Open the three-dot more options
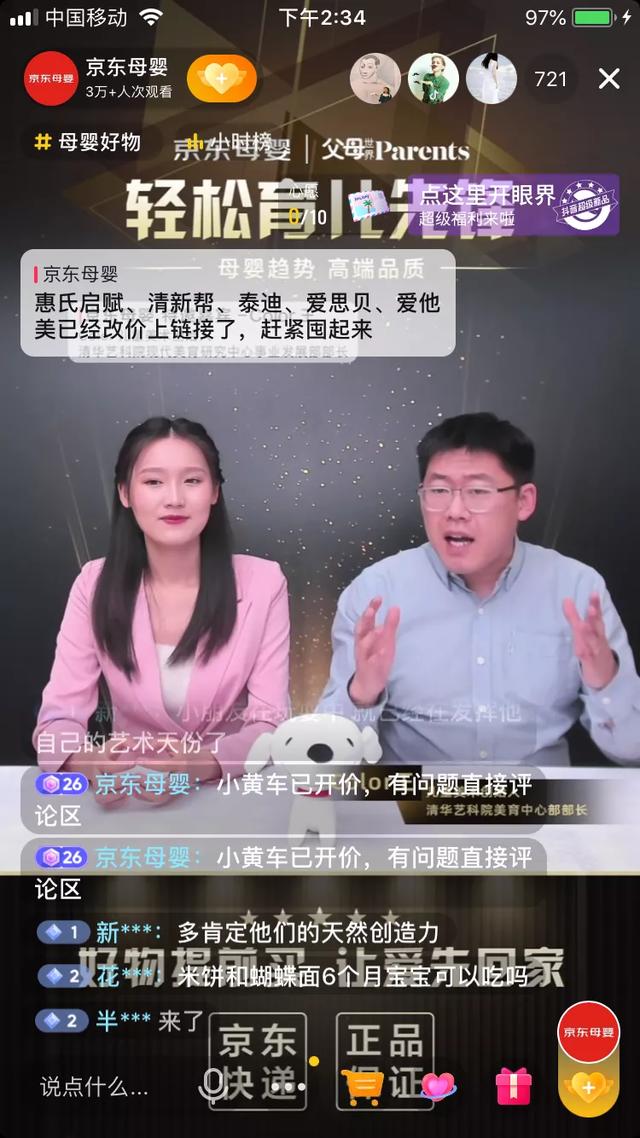Screen dimensions: 640x1138 click(x=287, y=1085)
